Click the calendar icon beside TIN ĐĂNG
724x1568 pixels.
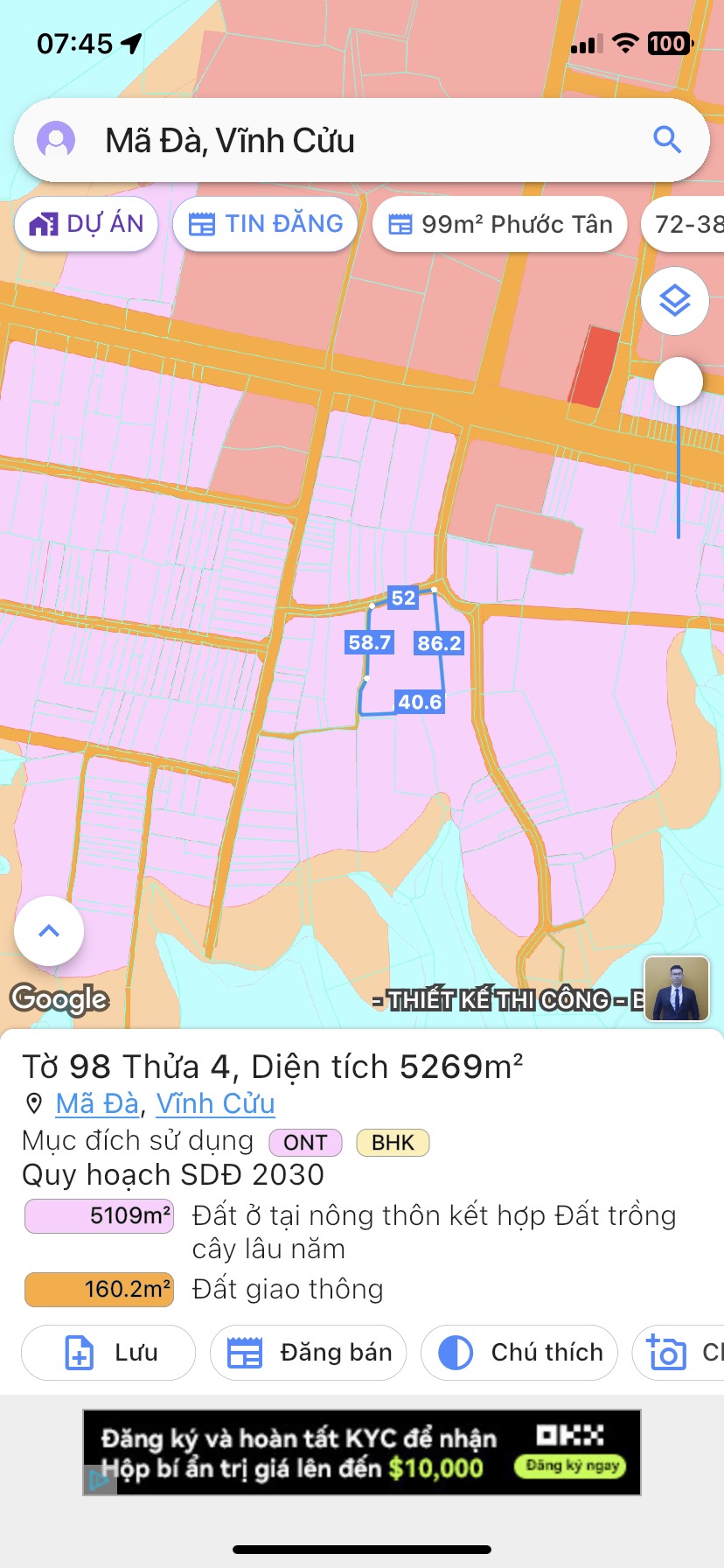[x=203, y=223]
